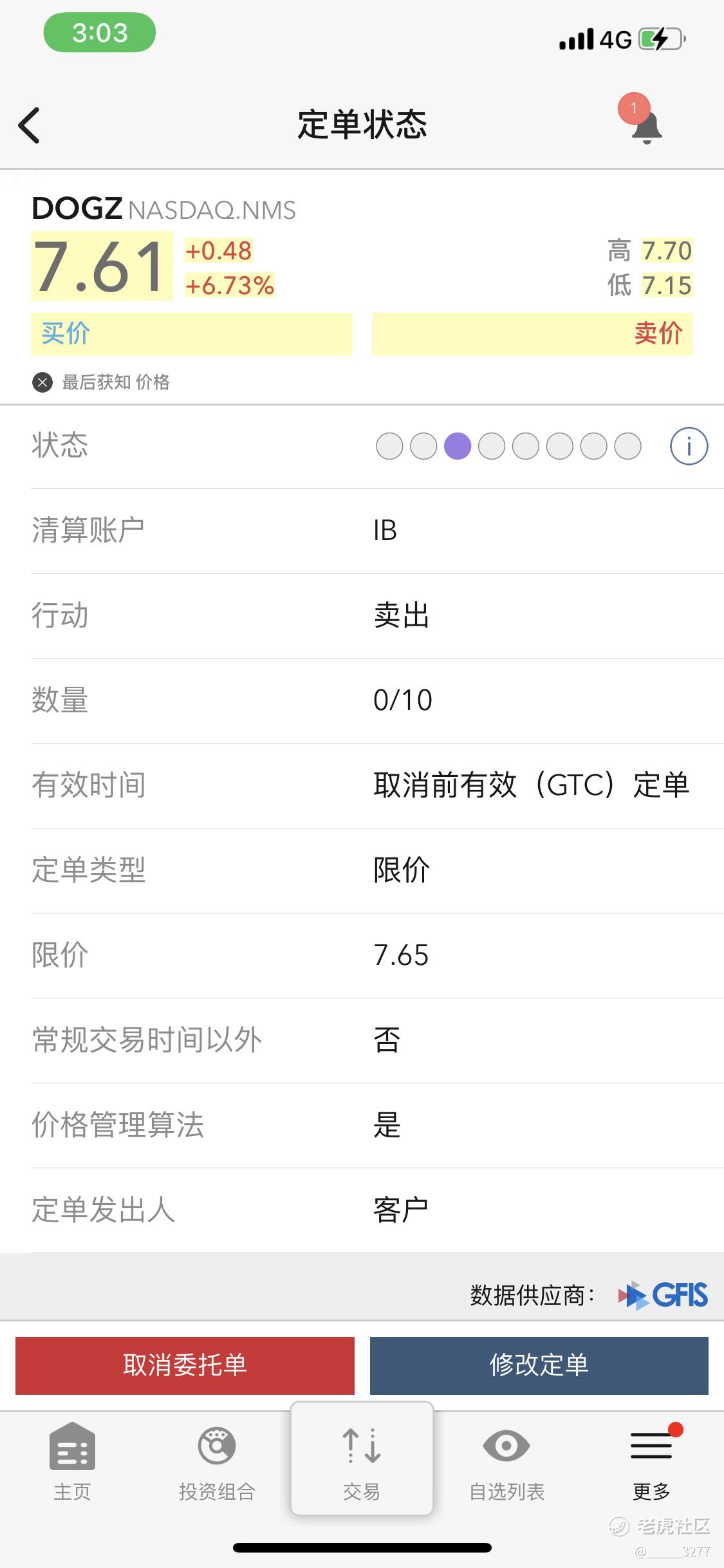724x1568 pixels.
Task: Dismiss the 最后获知 价格 indicator
Action: coord(42,382)
